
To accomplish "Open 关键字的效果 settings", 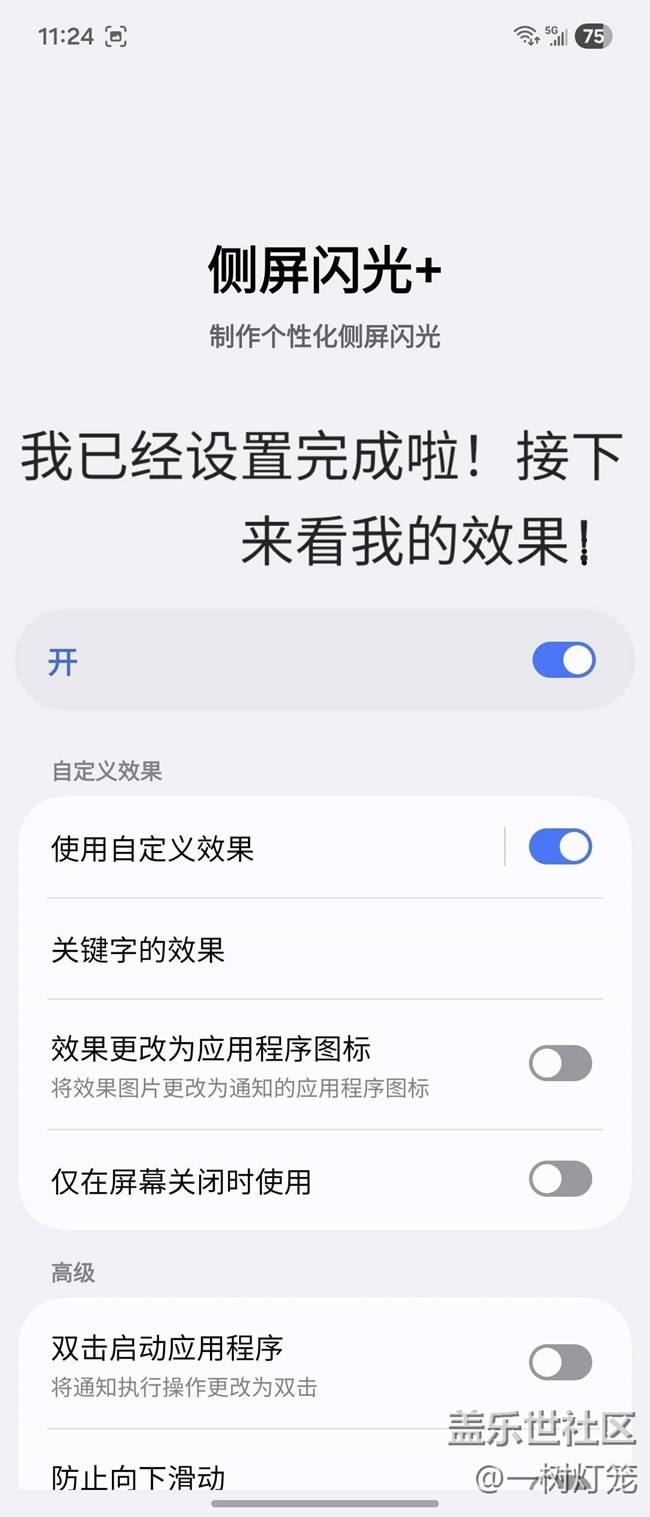I will tap(300, 949).
